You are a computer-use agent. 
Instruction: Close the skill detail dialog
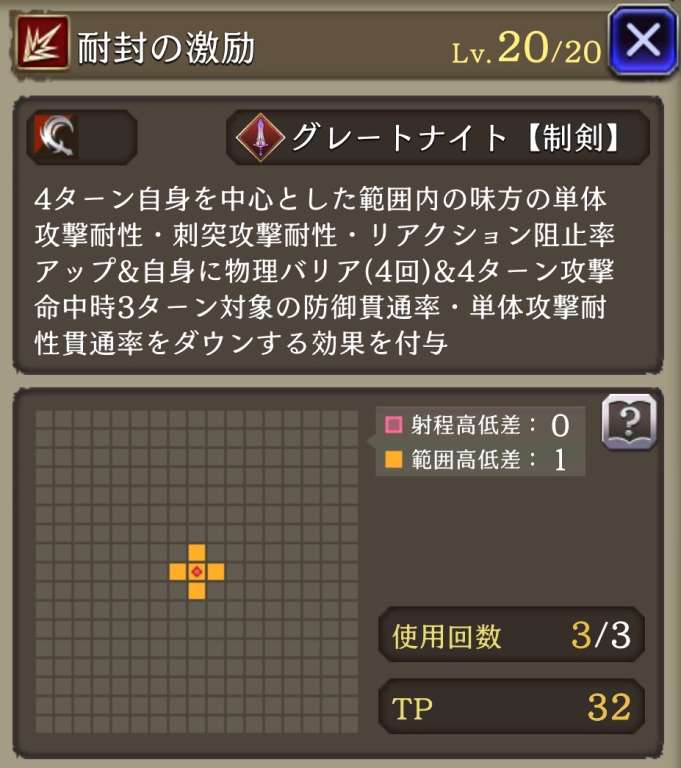click(642, 42)
